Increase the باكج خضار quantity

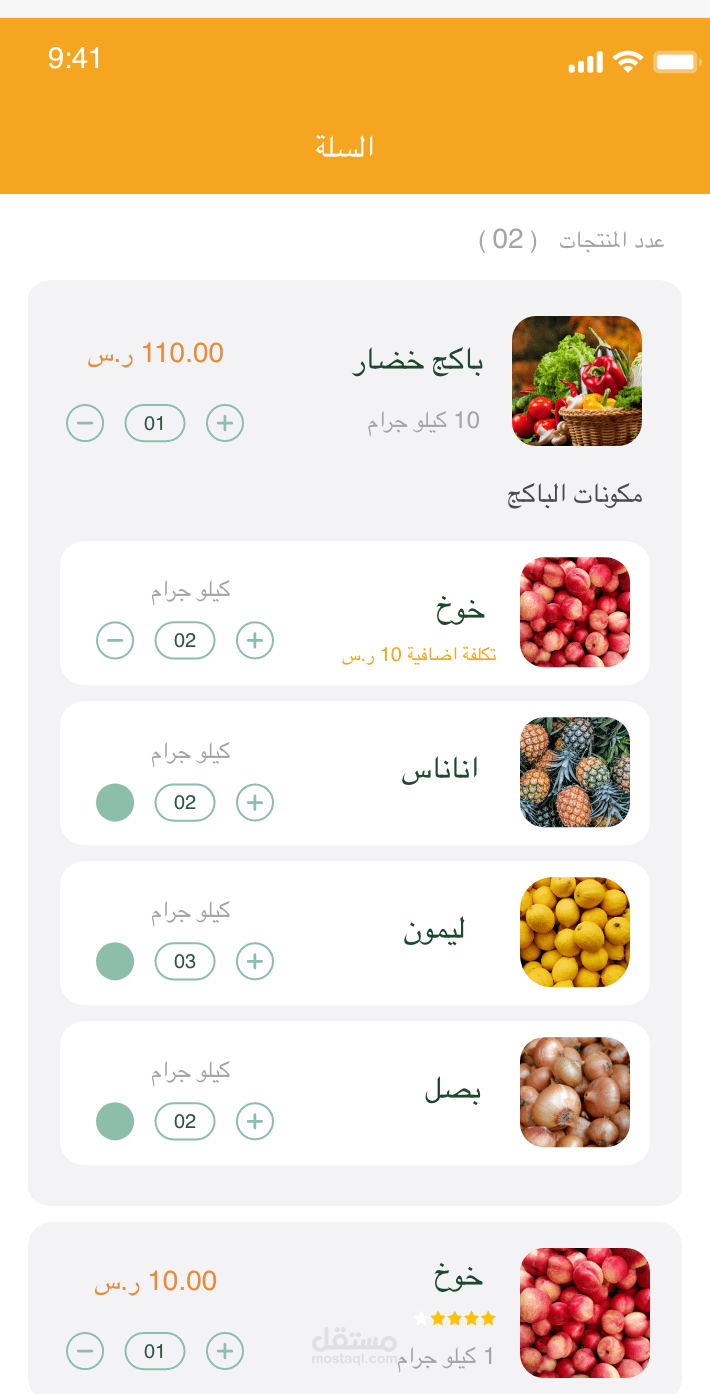225,423
